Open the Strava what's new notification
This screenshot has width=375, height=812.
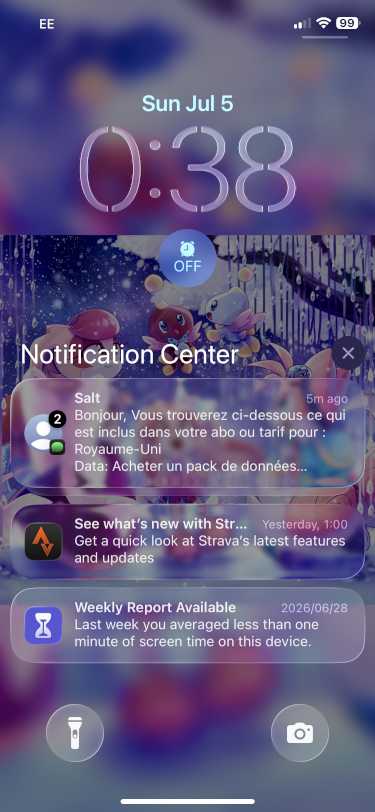(188, 541)
